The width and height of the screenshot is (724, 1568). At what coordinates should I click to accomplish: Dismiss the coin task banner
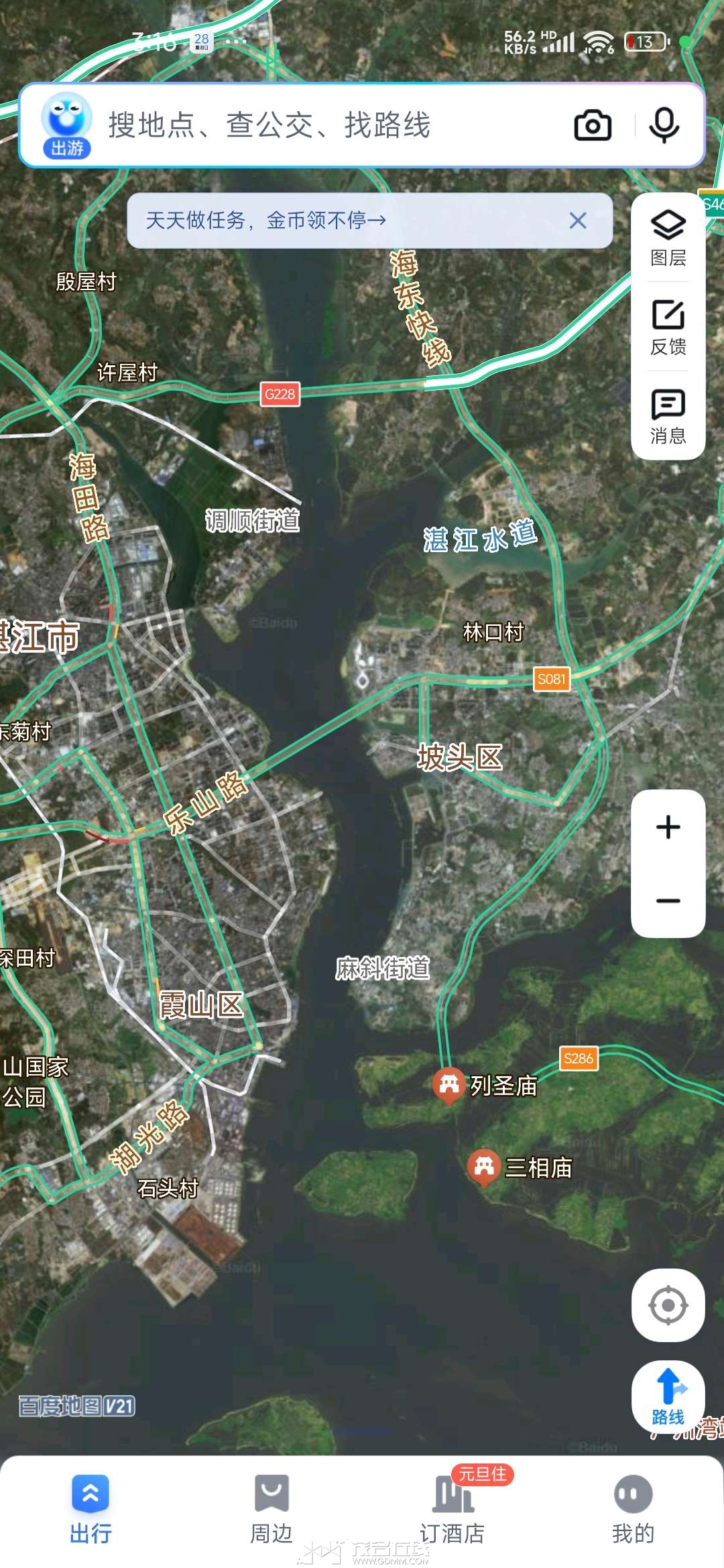(x=578, y=220)
